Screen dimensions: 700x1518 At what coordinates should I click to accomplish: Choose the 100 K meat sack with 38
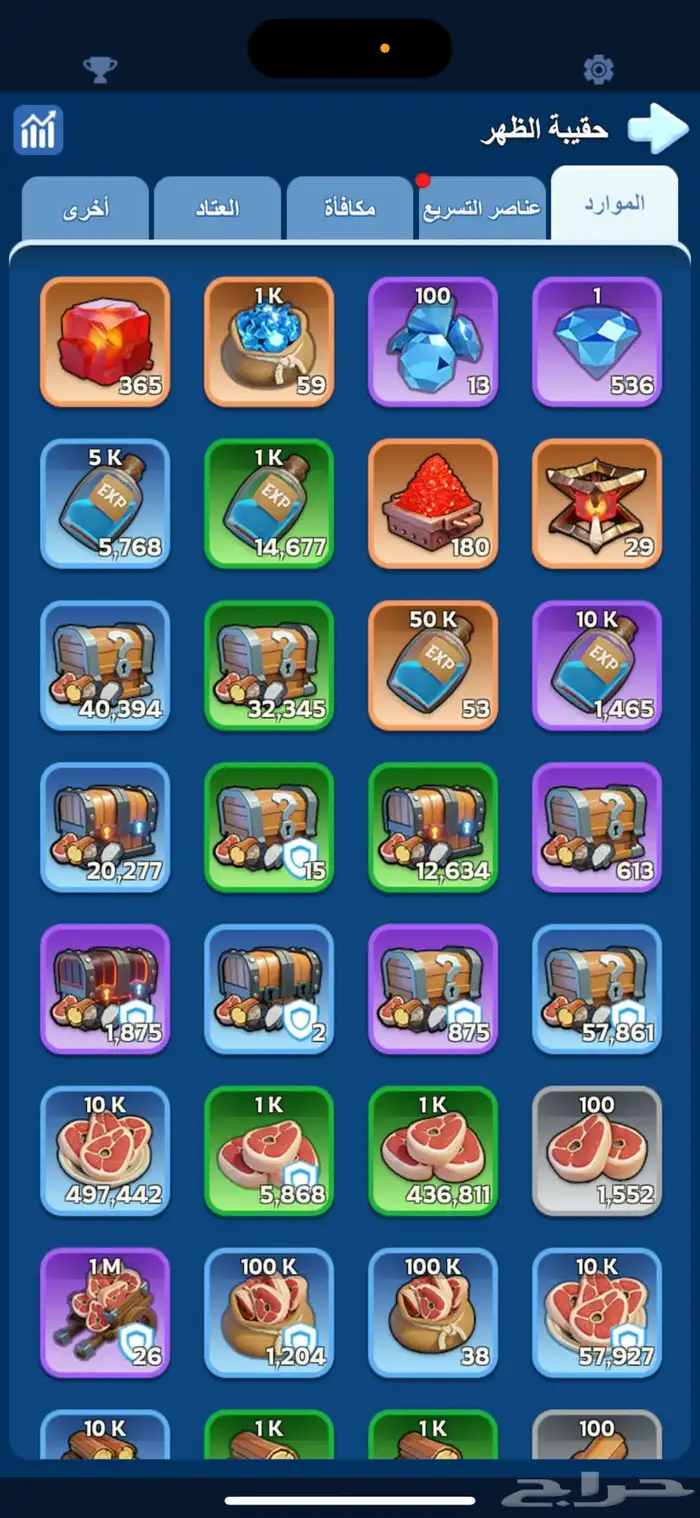coord(433,1313)
